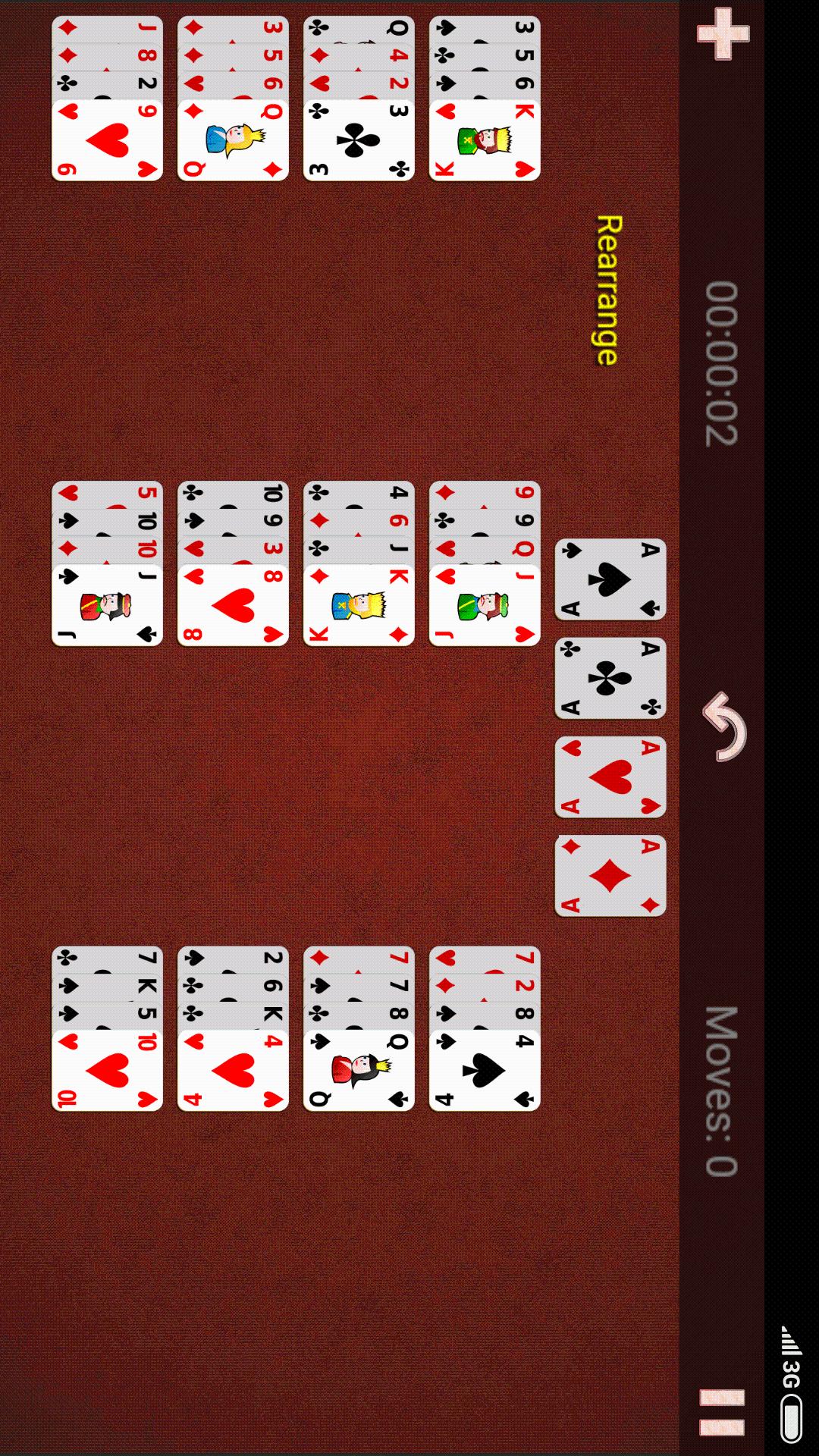This screenshot has width=819, height=1456.
Task: Start a new game with plus icon
Action: 723,34
